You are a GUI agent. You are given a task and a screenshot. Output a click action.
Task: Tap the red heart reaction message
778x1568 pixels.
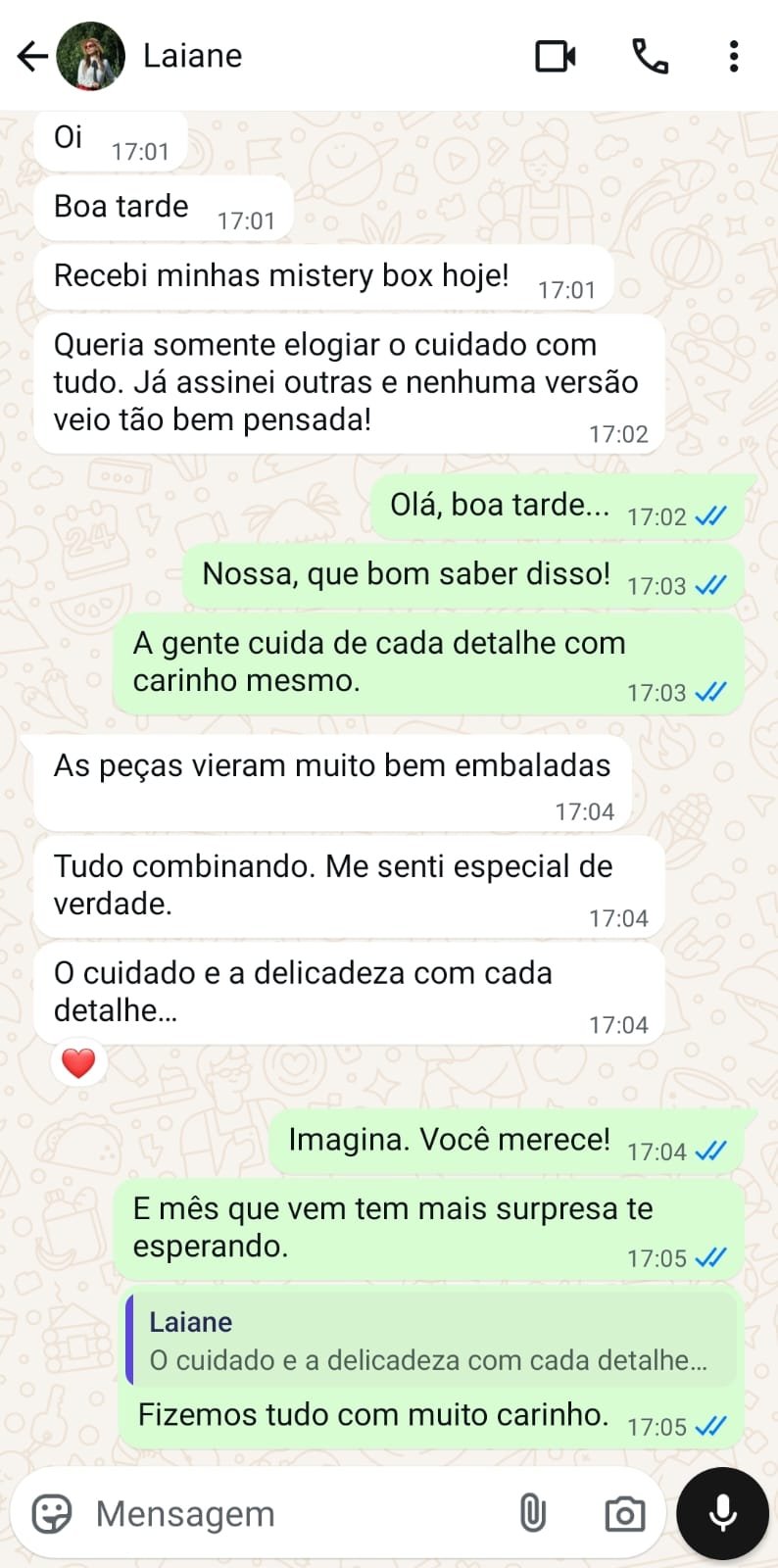click(76, 1061)
